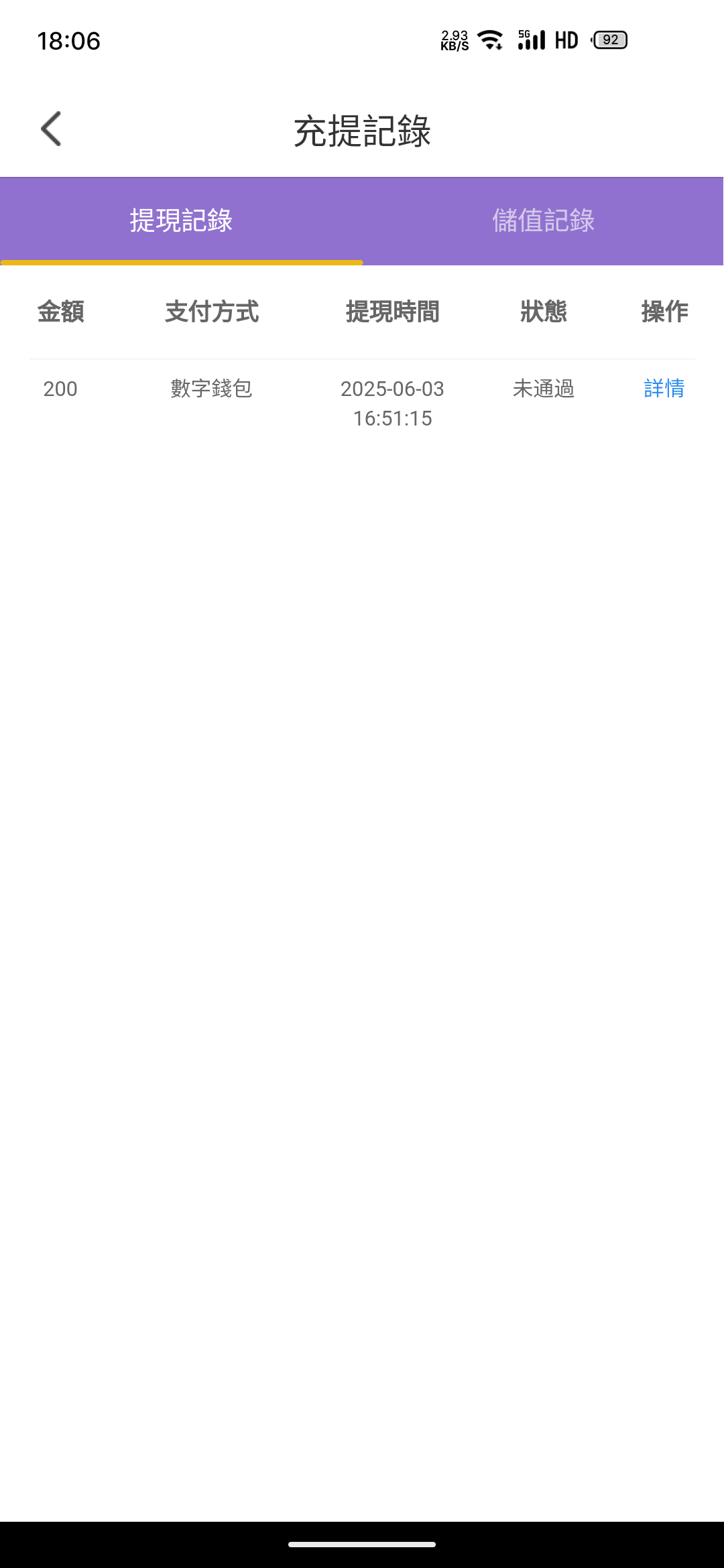
Task: Switch to the 儲值記錄 tab
Action: pos(543,220)
